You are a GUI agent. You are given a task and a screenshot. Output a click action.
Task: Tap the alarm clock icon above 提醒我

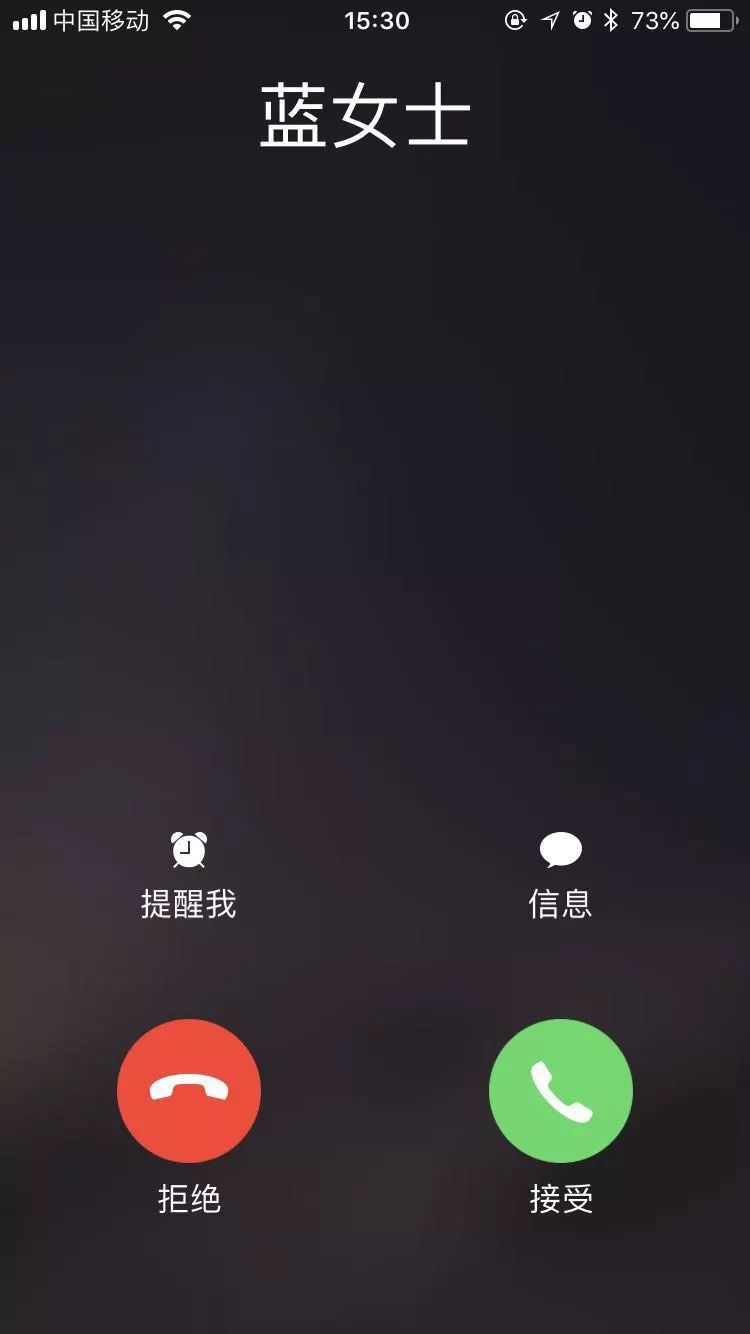[x=189, y=848]
